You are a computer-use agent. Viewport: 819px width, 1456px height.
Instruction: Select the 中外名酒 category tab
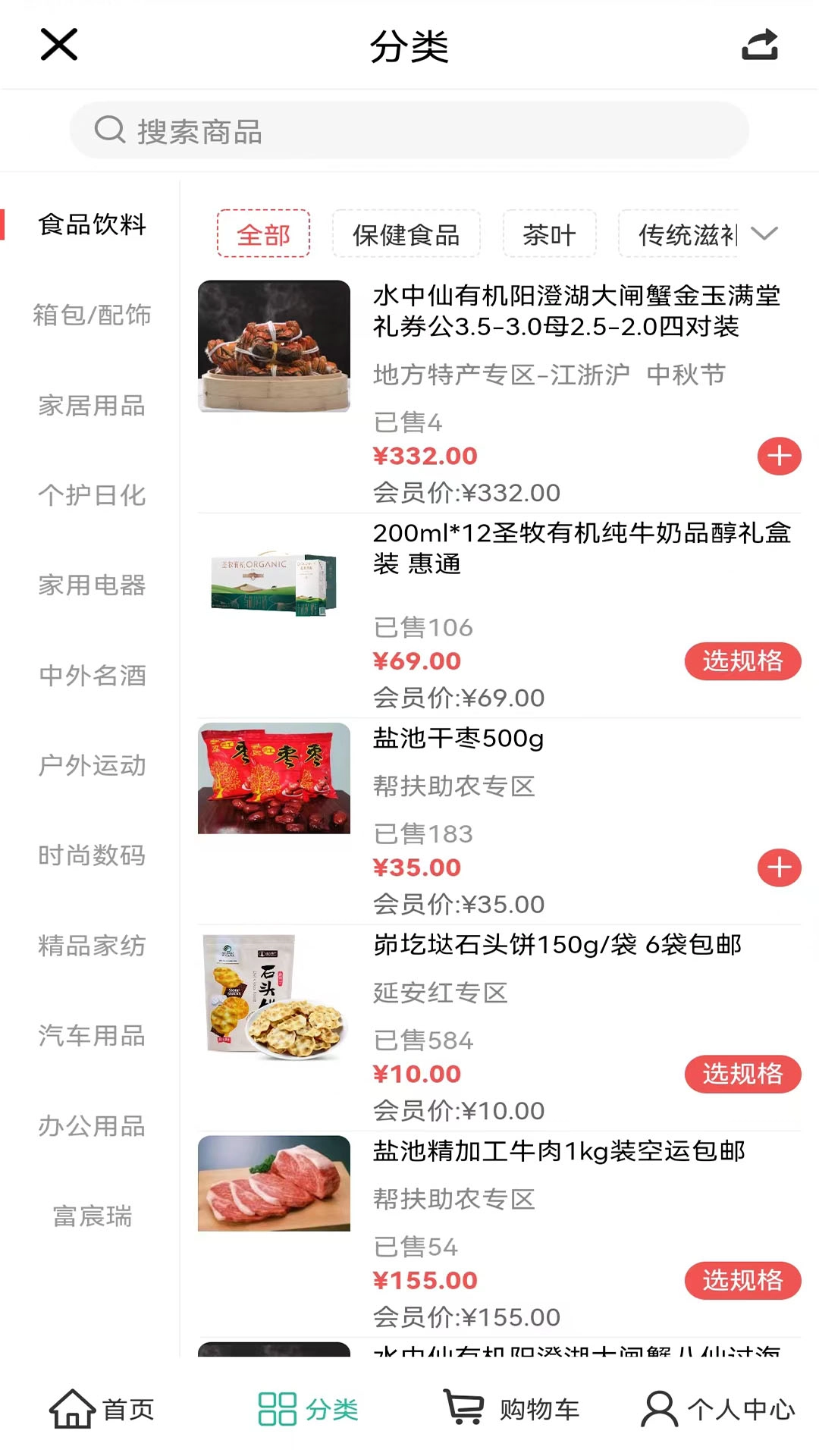[92, 676]
